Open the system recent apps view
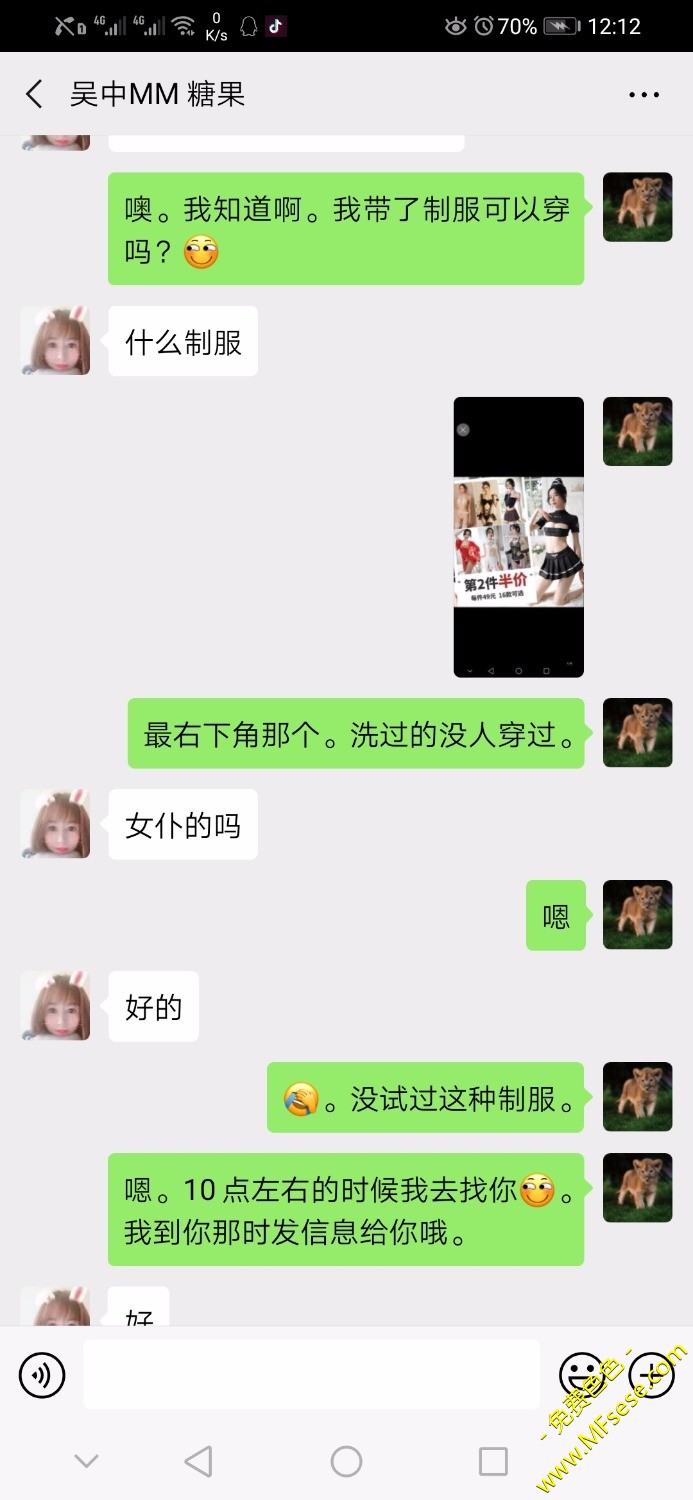Viewport: 693px width, 1500px height. pos(493,1461)
